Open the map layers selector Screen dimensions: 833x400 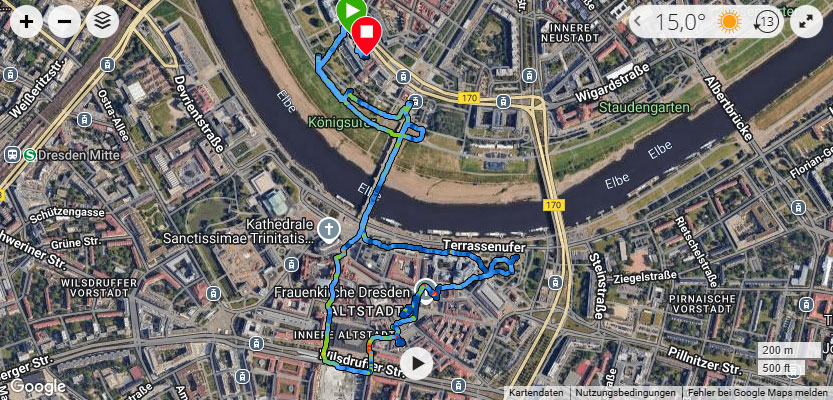(102, 23)
